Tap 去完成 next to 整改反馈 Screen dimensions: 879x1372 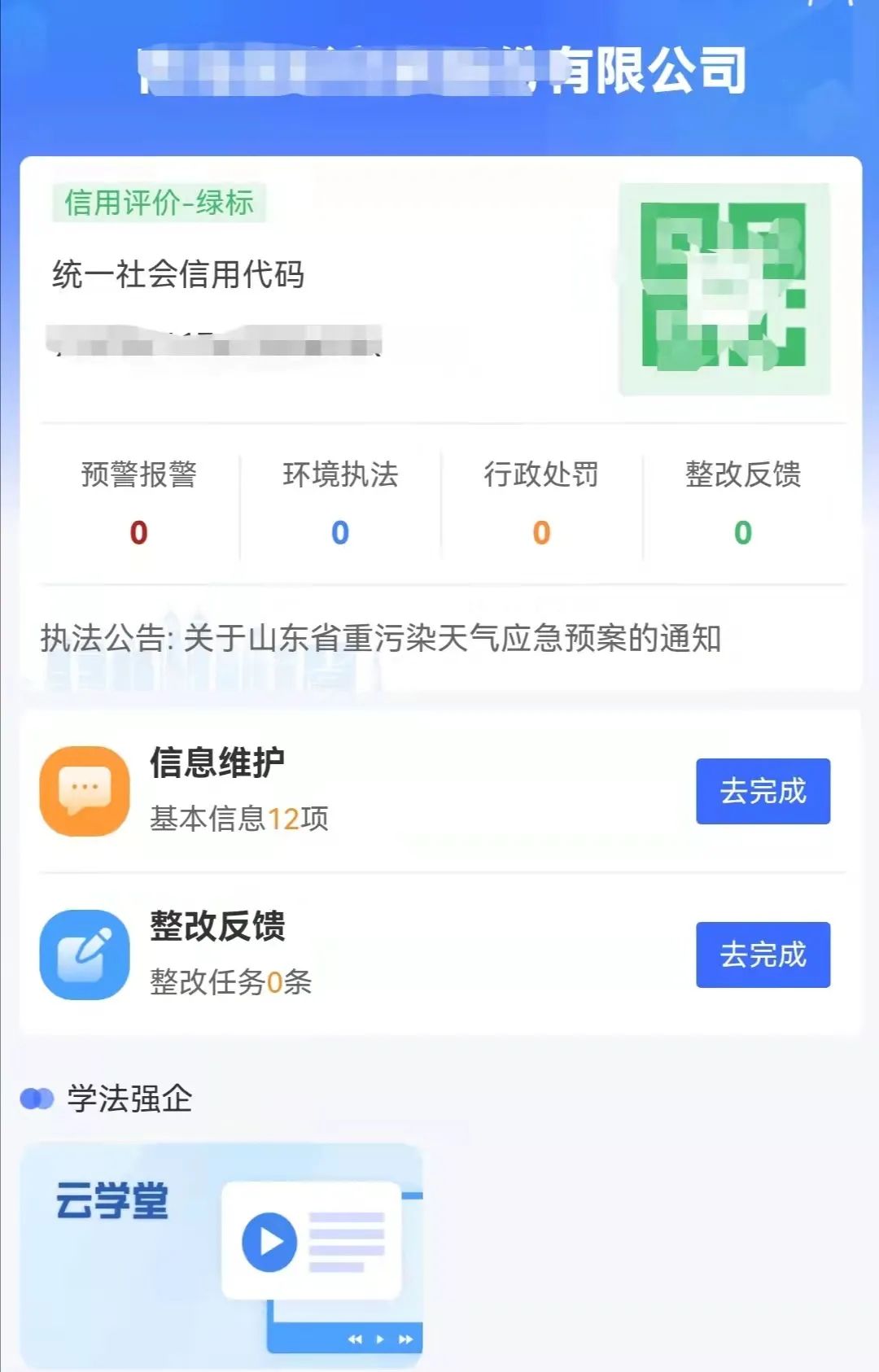pos(762,955)
